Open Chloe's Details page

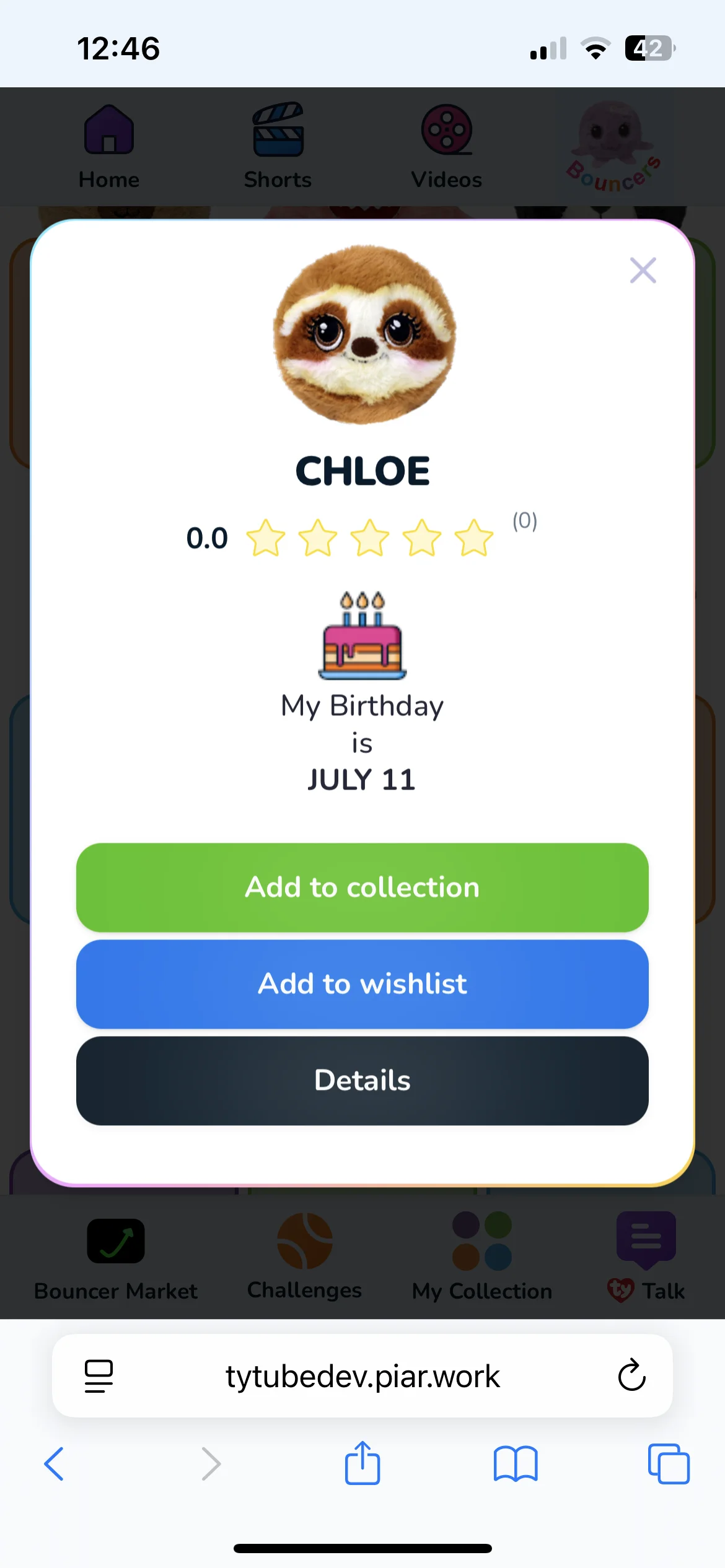362,1080
